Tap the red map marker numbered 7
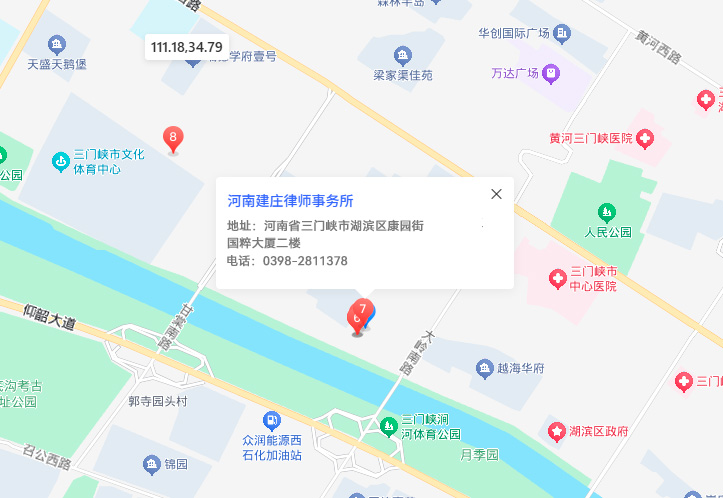723x498 pixels. point(363,309)
